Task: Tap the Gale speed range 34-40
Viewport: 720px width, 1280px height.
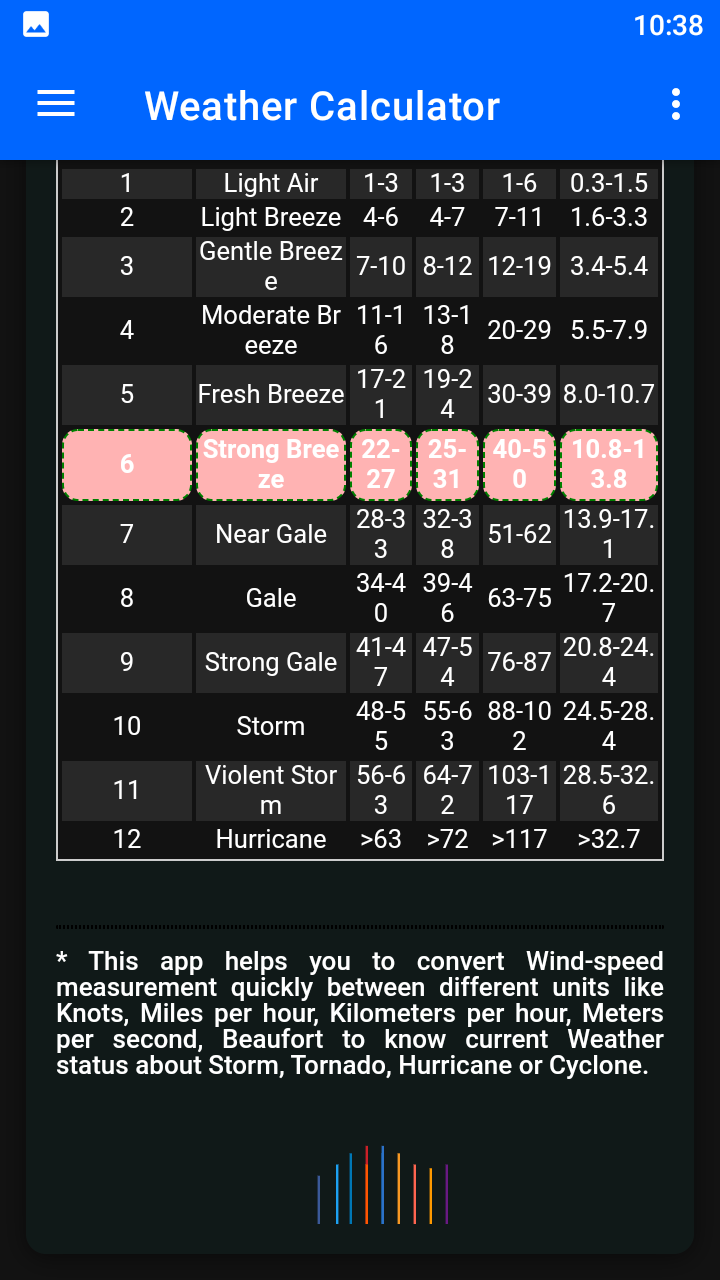Action: tap(380, 597)
